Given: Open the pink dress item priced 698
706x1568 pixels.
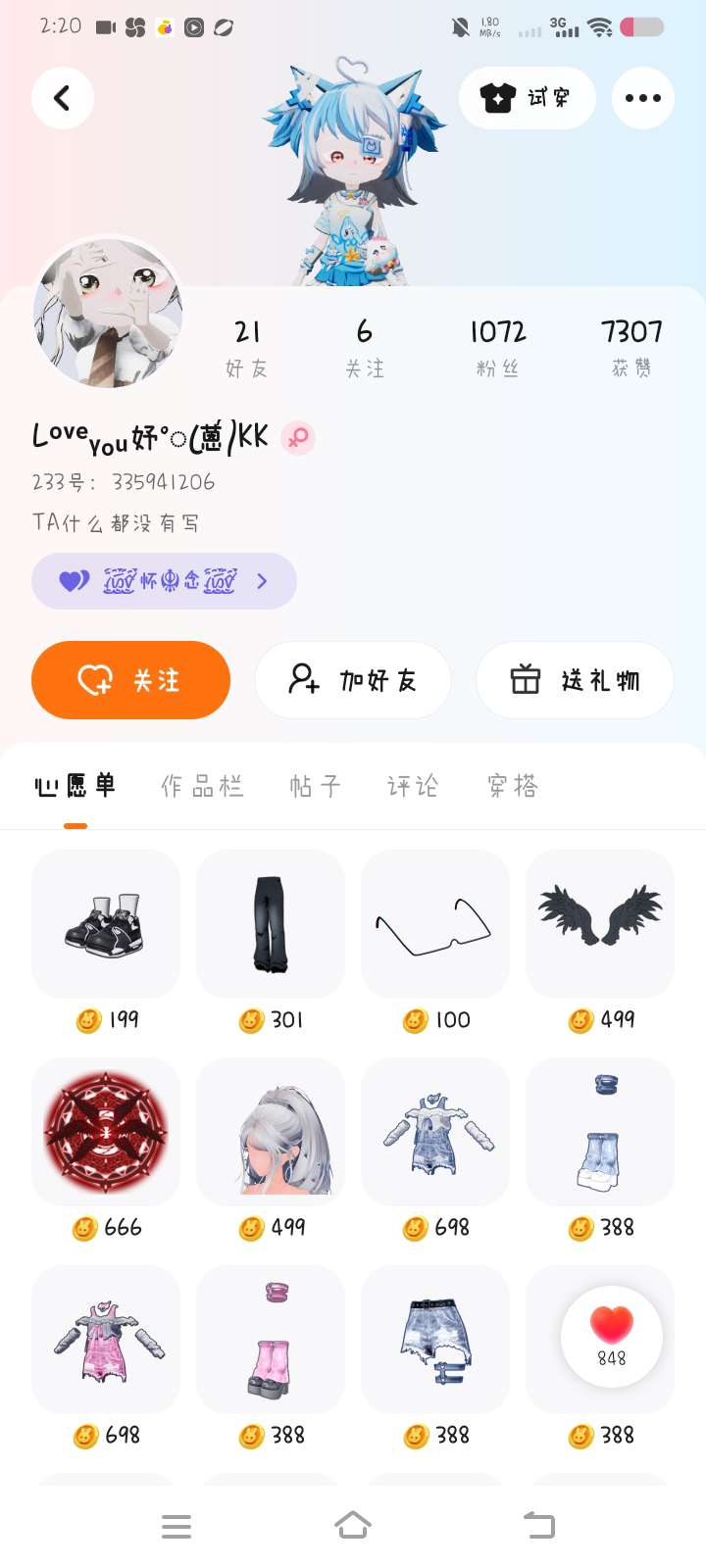Looking at the screenshot, I should tap(106, 1340).
